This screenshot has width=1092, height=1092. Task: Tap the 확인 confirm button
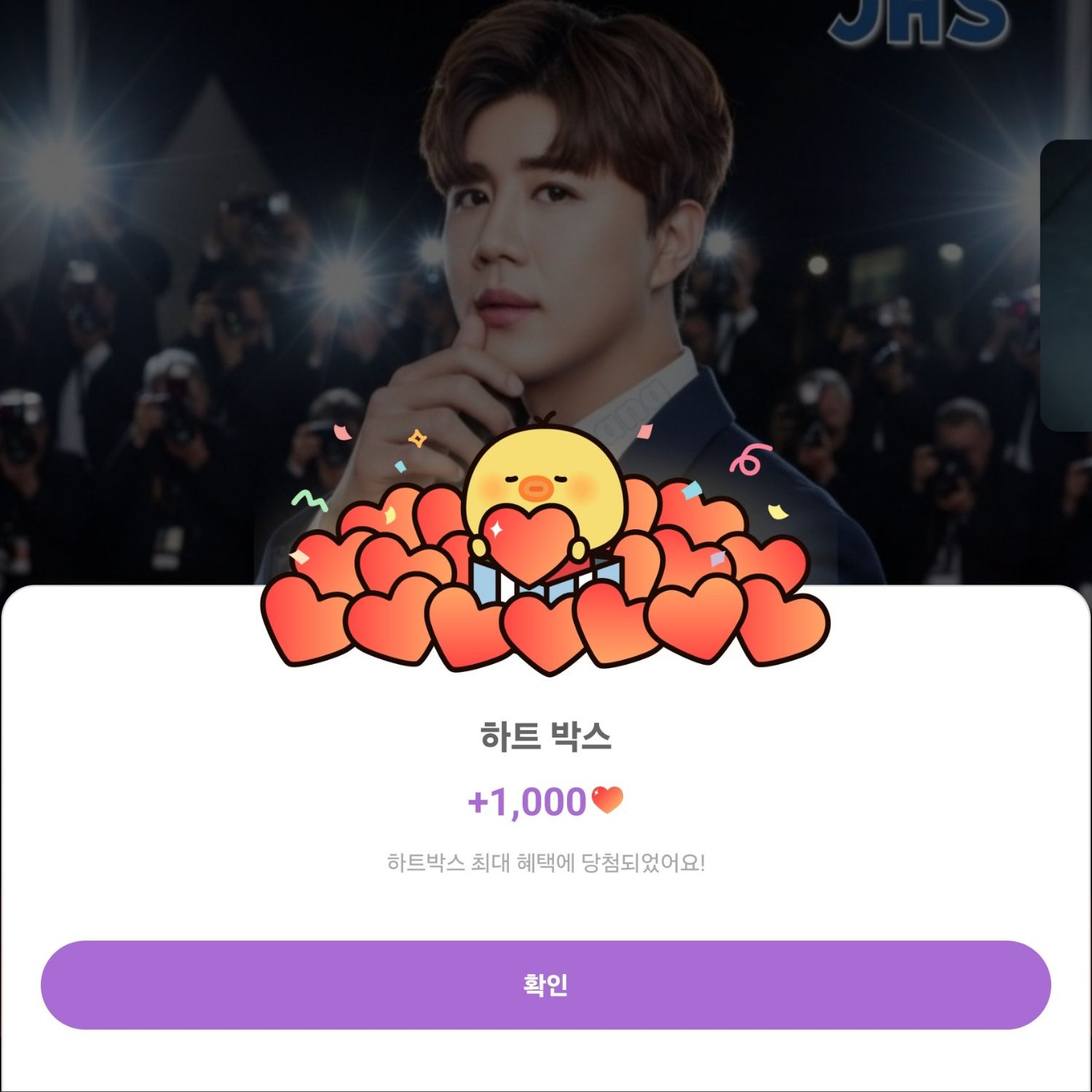pyautogui.click(x=545, y=985)
